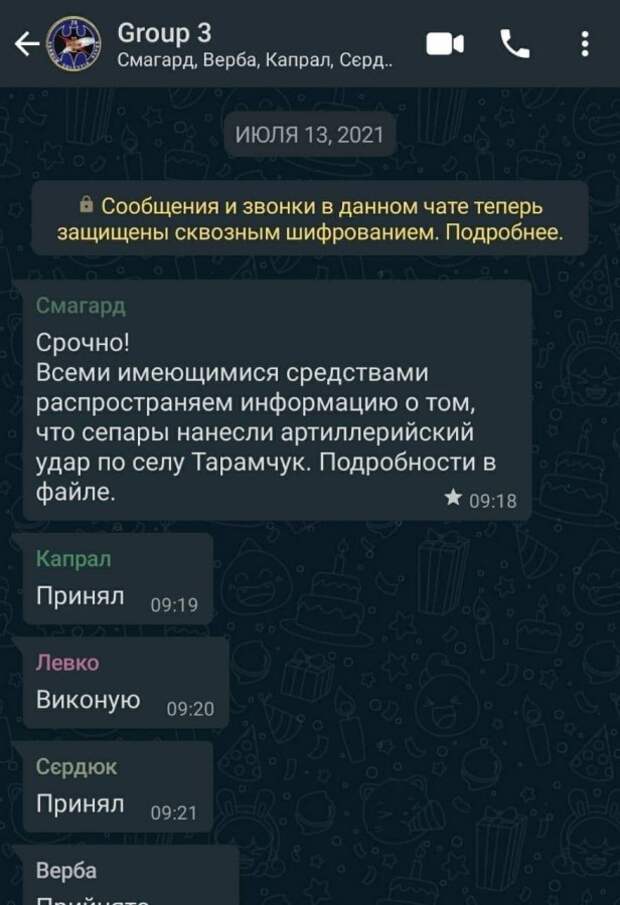Image resolution: width=620 pixels, height=905 pixels.
Task: Open the three-dot overflow menu
Action: click(585, 44)
